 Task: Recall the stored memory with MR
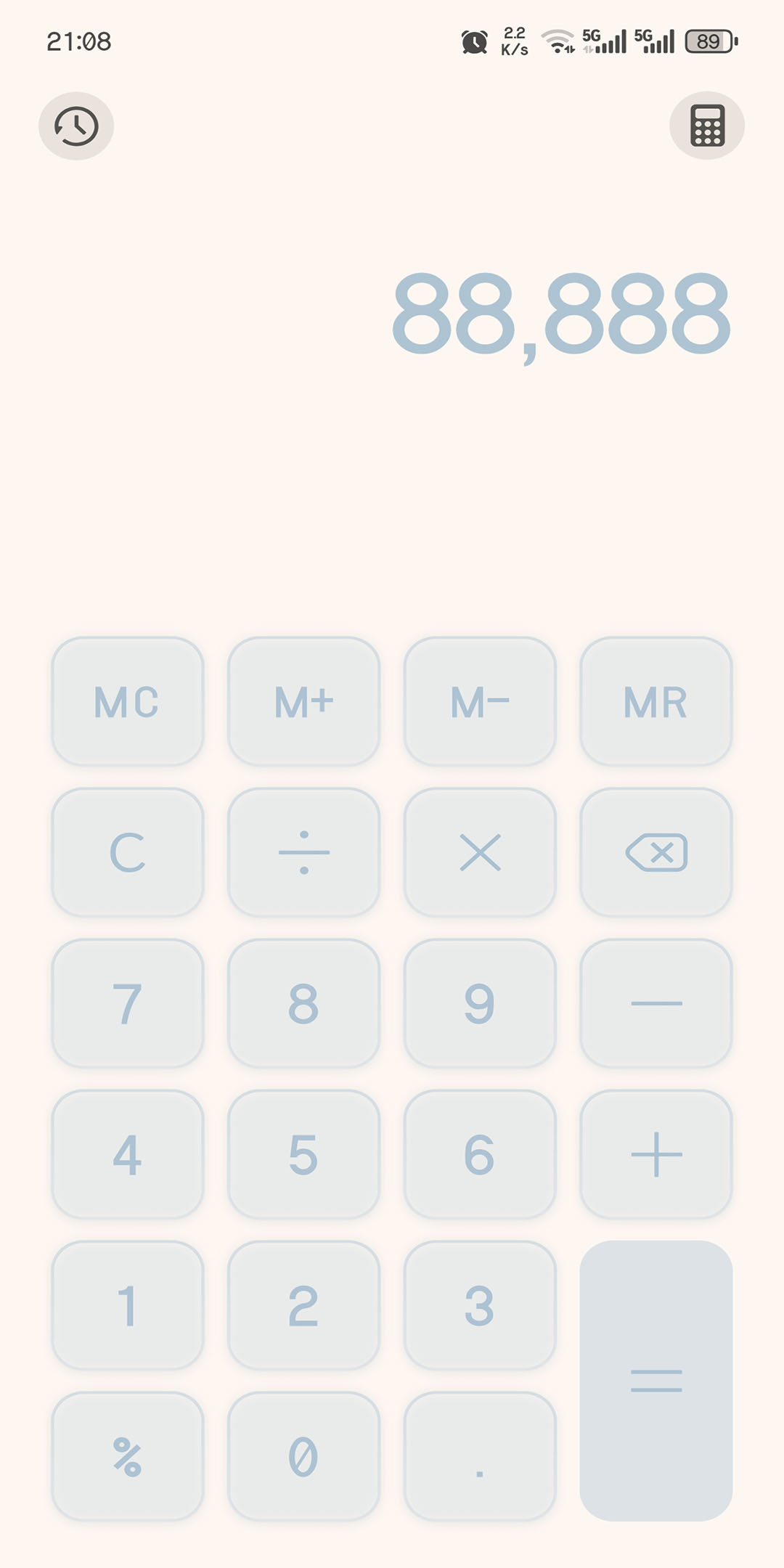pos(656,701)
